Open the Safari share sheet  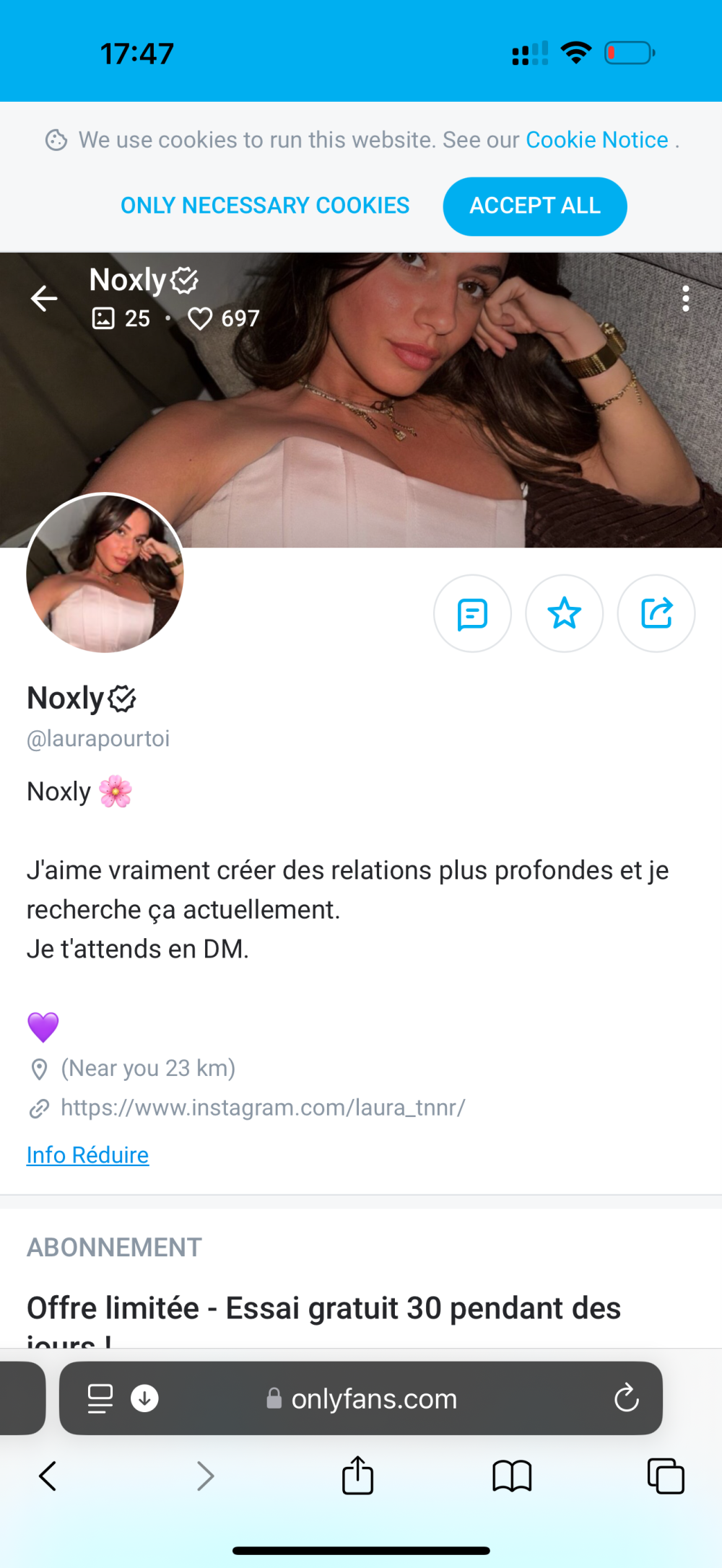[357, 1475]
